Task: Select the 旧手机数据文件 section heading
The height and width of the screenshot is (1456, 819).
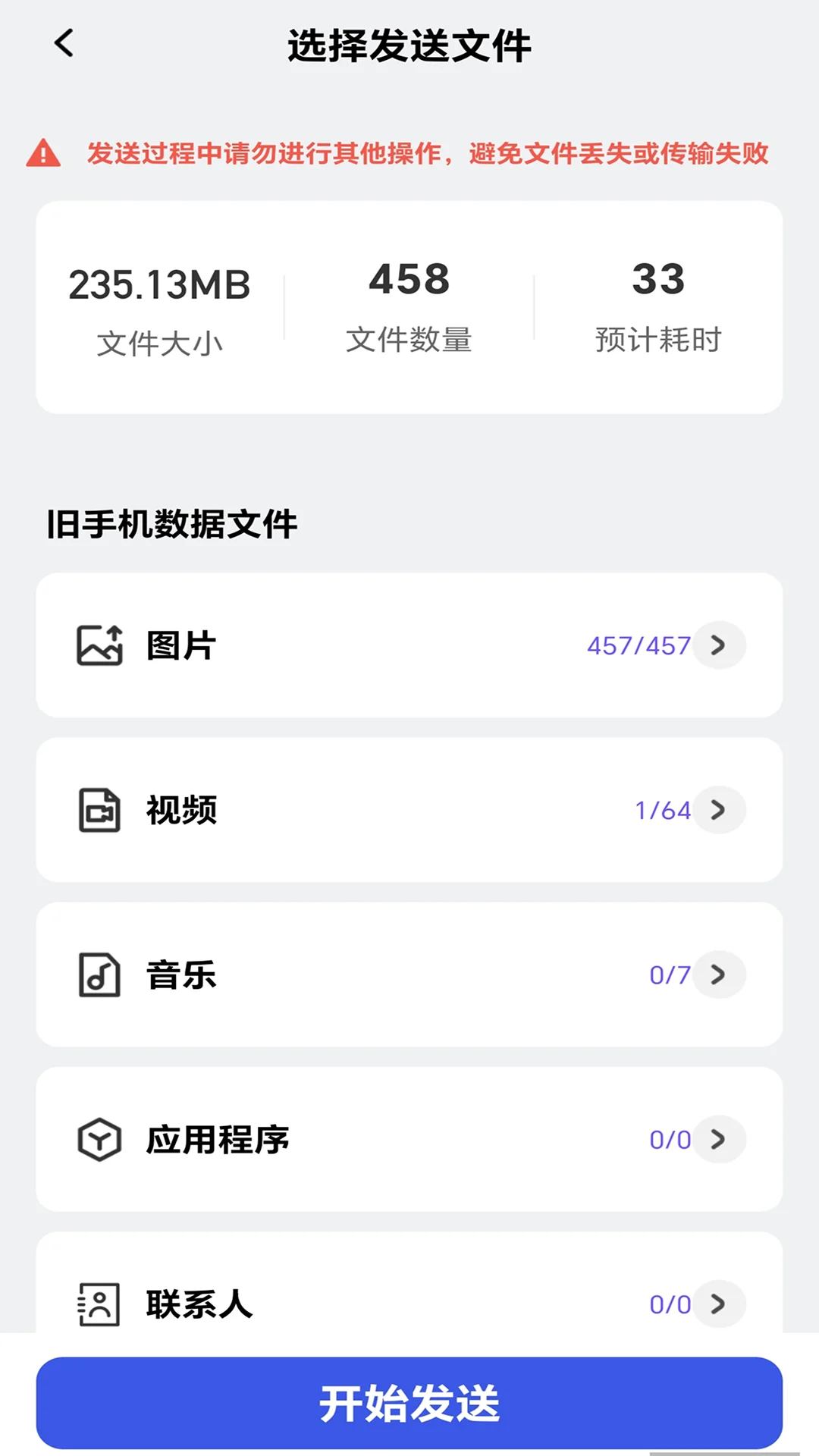Action: pos(171,523)
